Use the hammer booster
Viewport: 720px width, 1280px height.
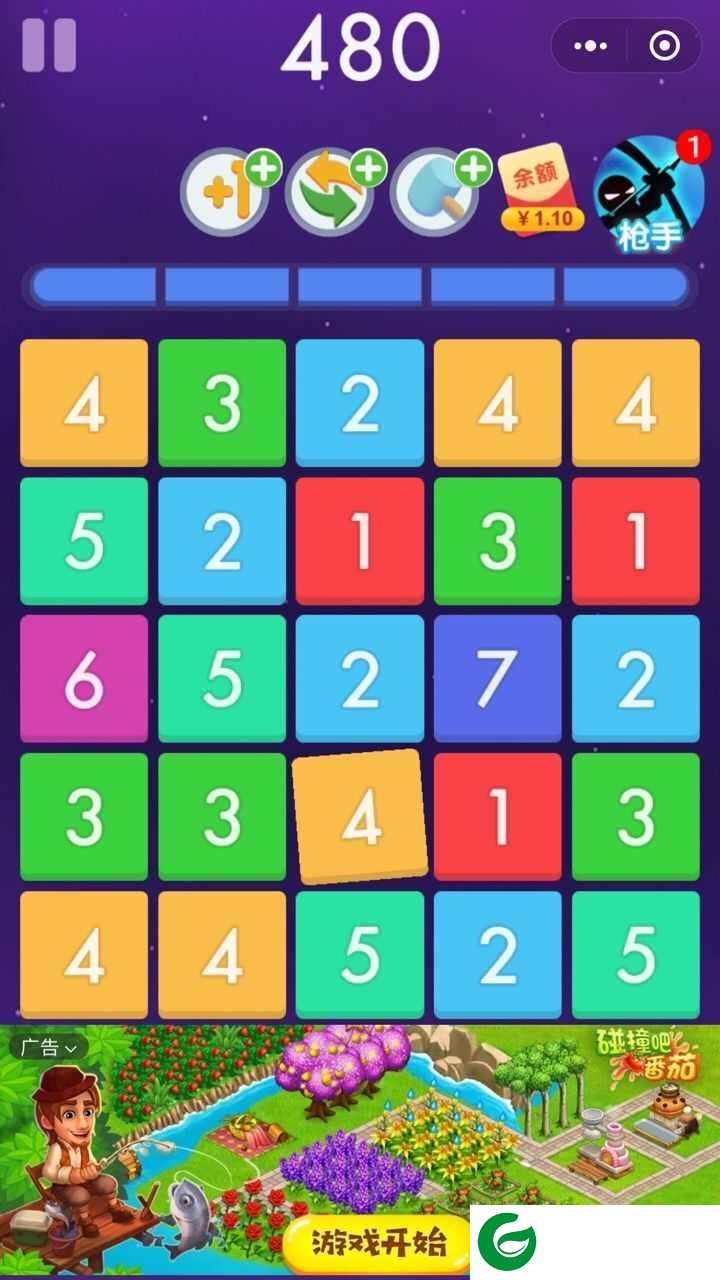[x=434, y=192]
